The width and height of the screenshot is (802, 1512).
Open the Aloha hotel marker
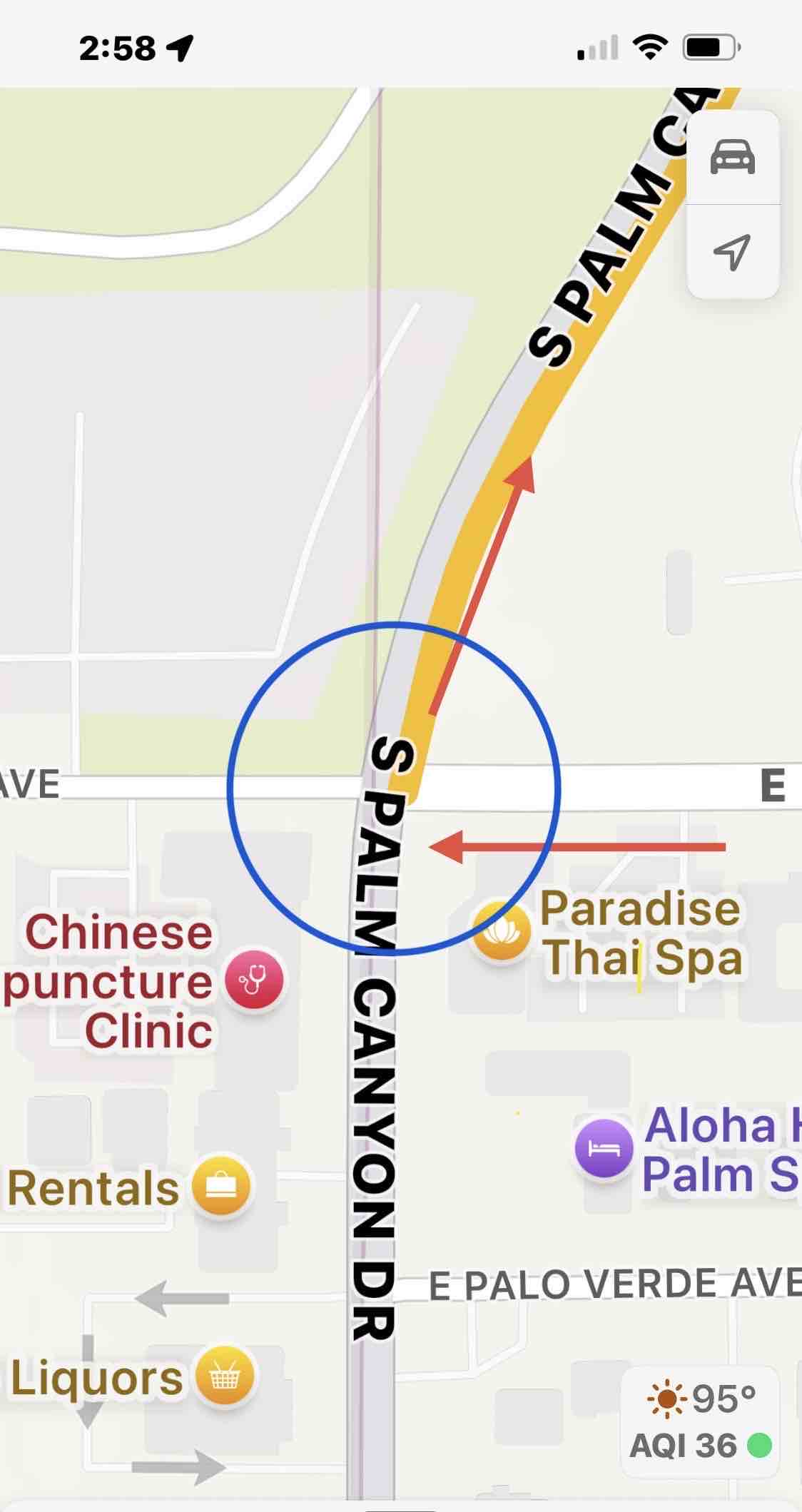click(x=604, y=1149)
